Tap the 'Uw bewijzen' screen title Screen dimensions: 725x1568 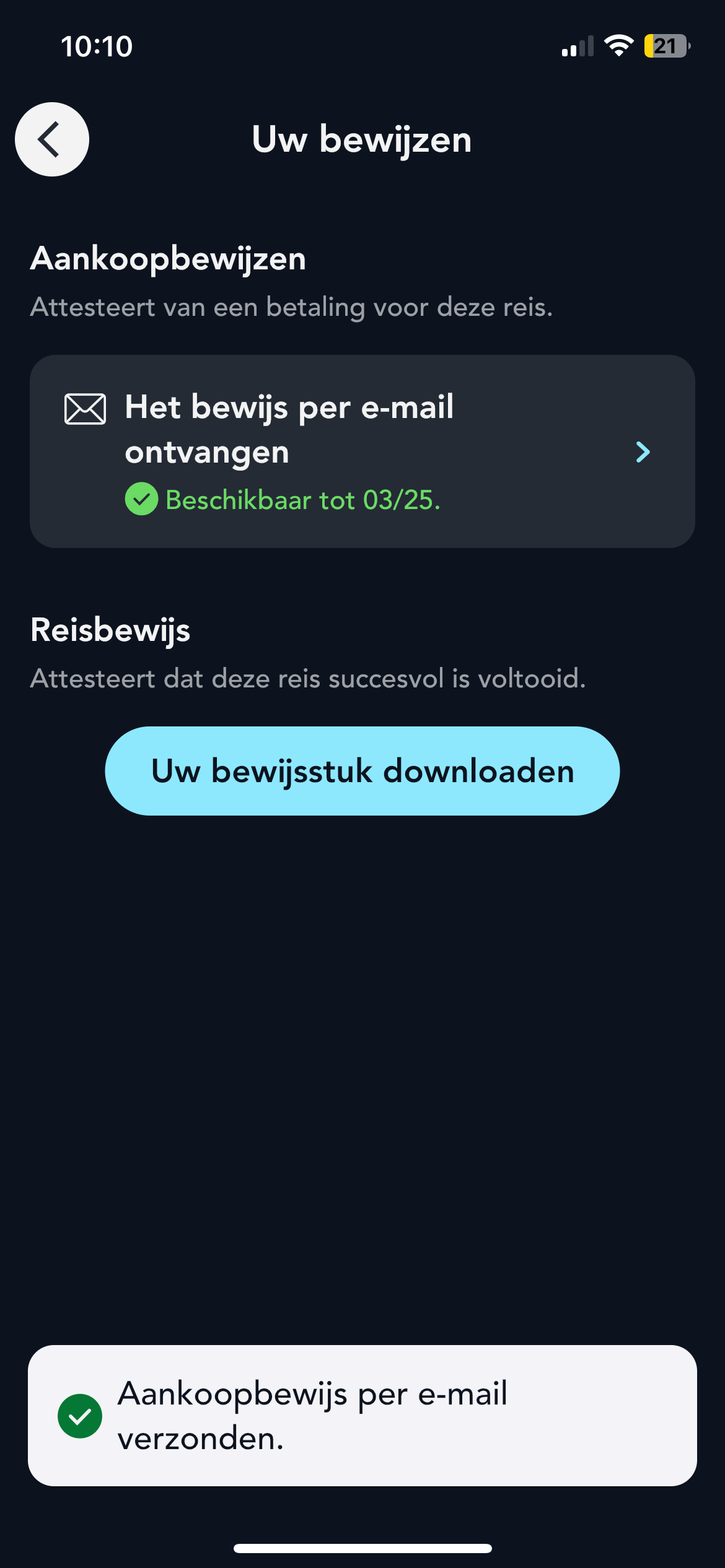coord(362,139)
